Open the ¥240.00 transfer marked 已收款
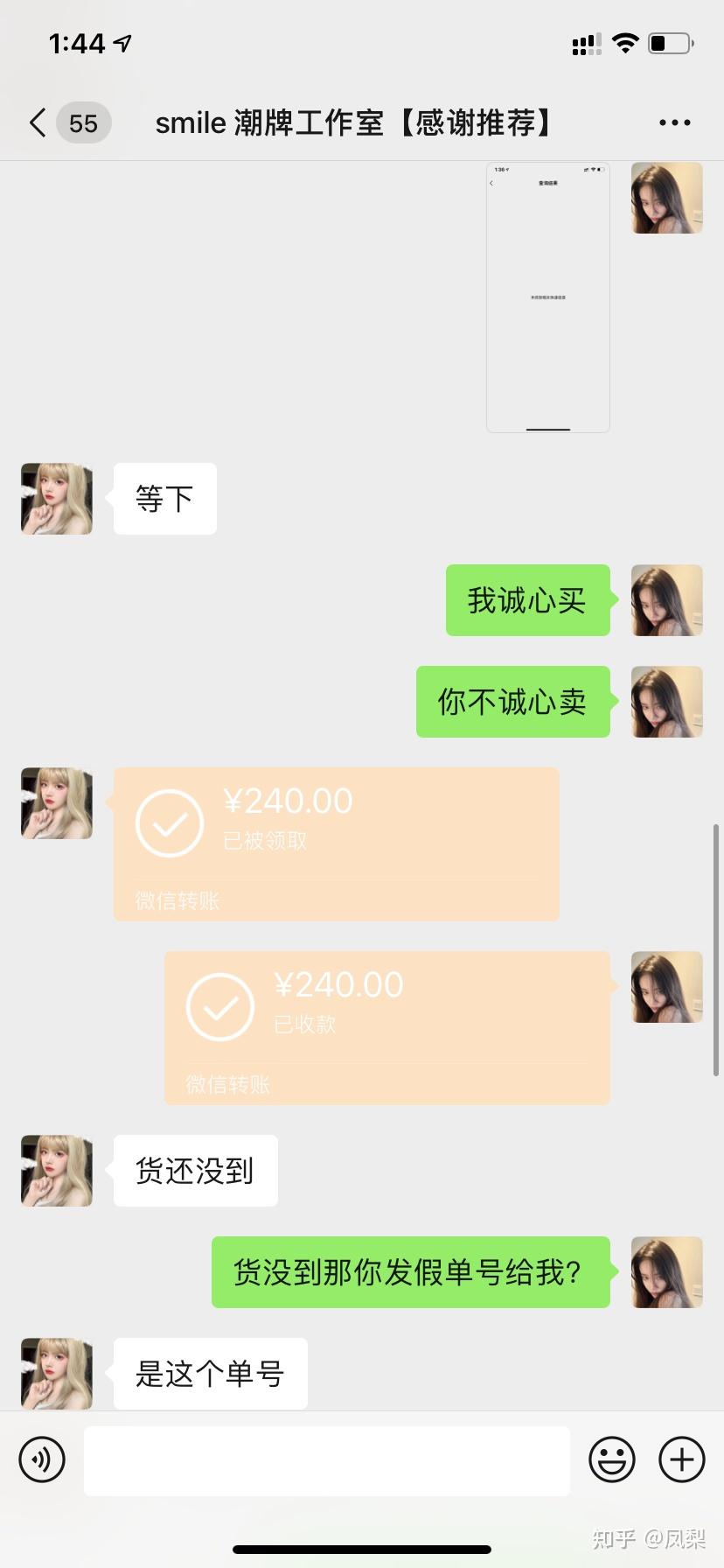This screenshot has height=1568, width=724. pos(386,1027)
